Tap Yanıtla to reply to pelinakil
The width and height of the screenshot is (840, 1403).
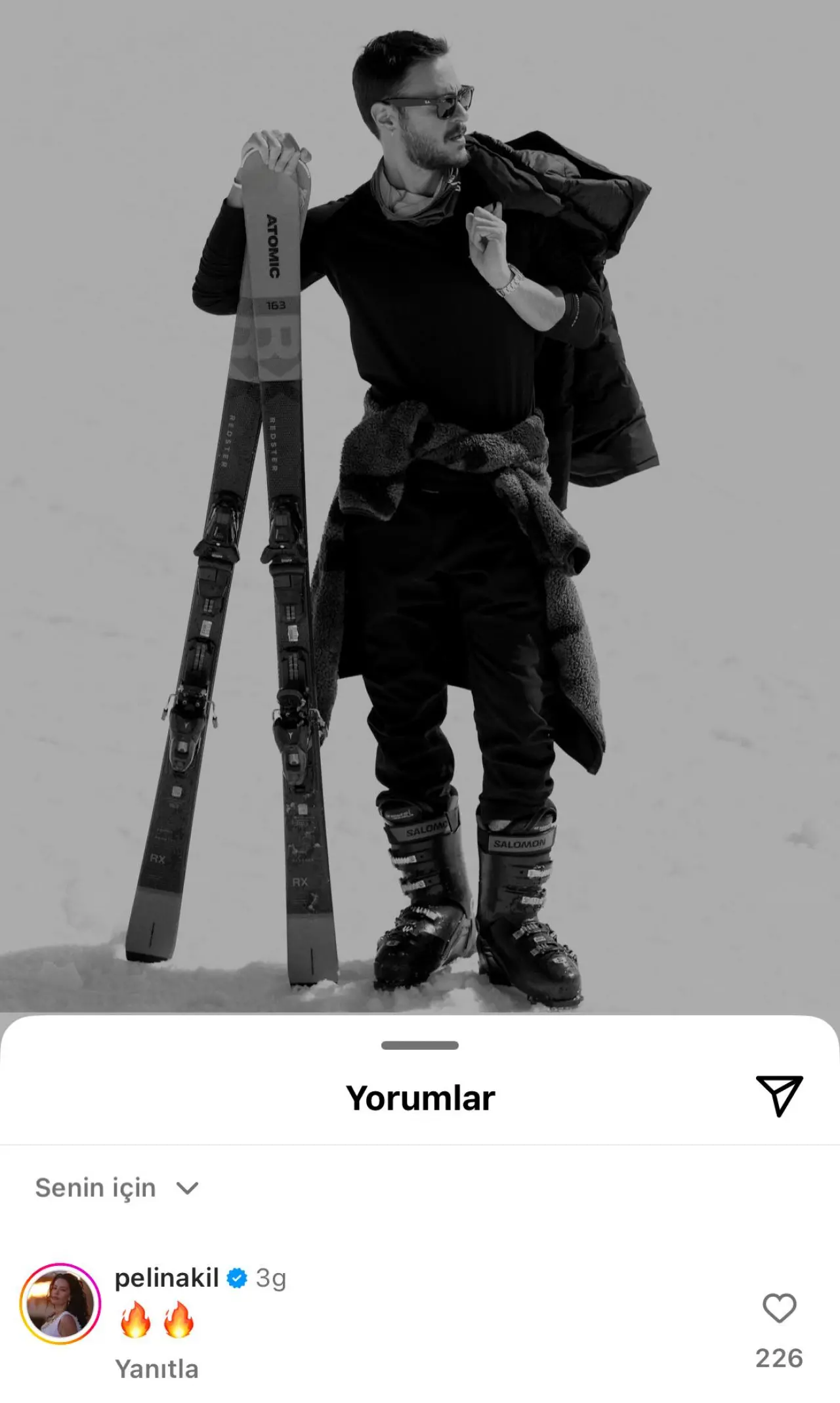coord(157,1369)
